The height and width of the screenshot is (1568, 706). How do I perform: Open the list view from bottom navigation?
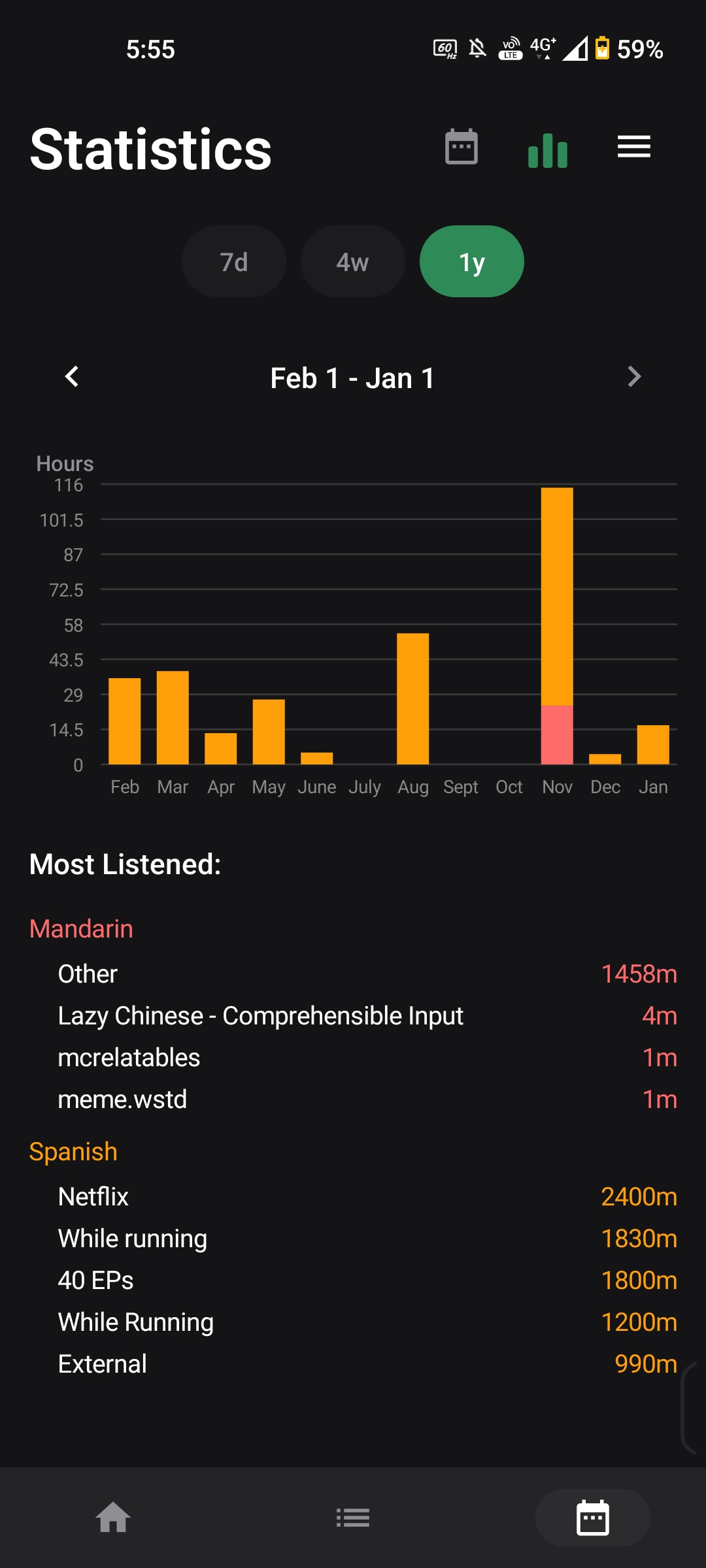tap(353, 1517)
